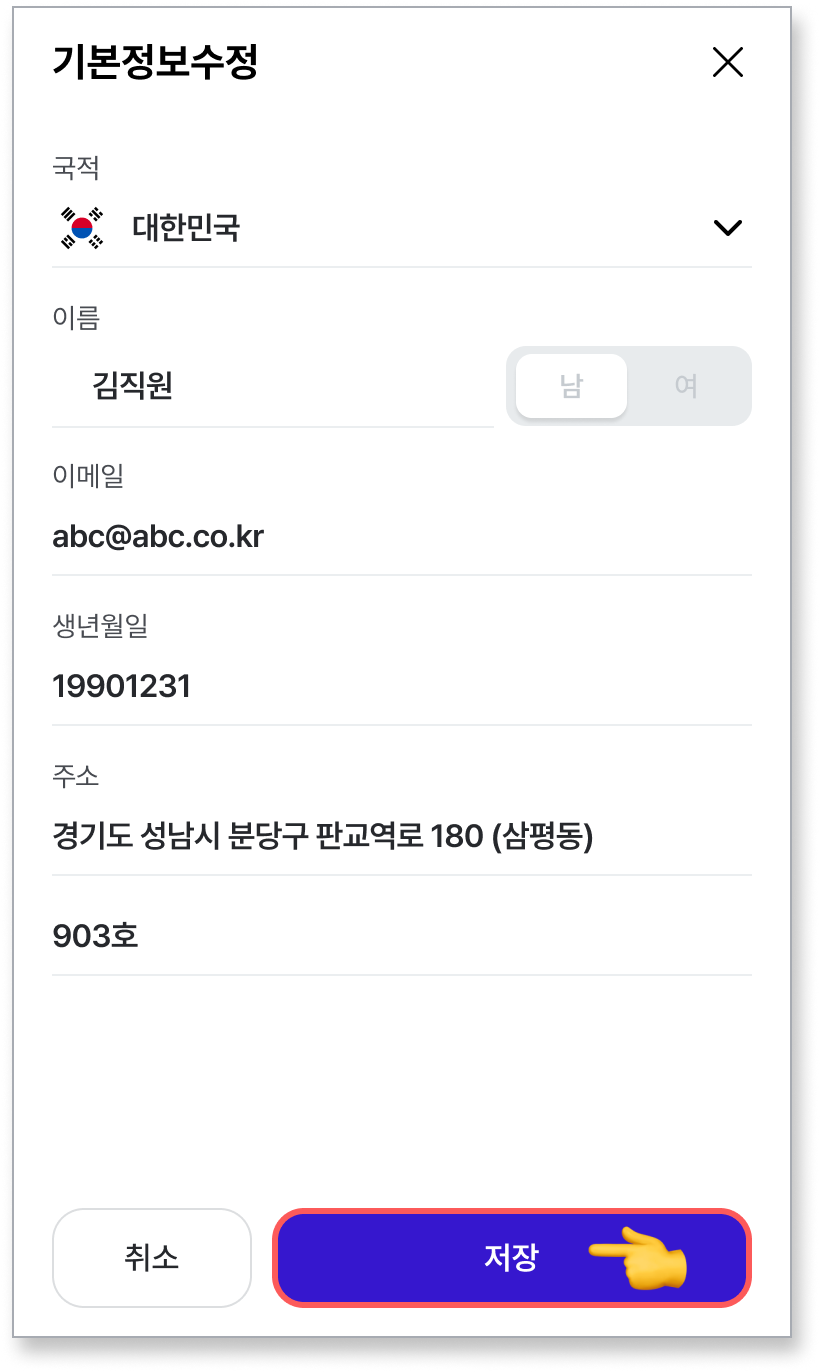This screenshot has width=820, height=1372.
Task: Edit the detailed address 903호 field
Action: pyautogui.click(x=401, y=937)
